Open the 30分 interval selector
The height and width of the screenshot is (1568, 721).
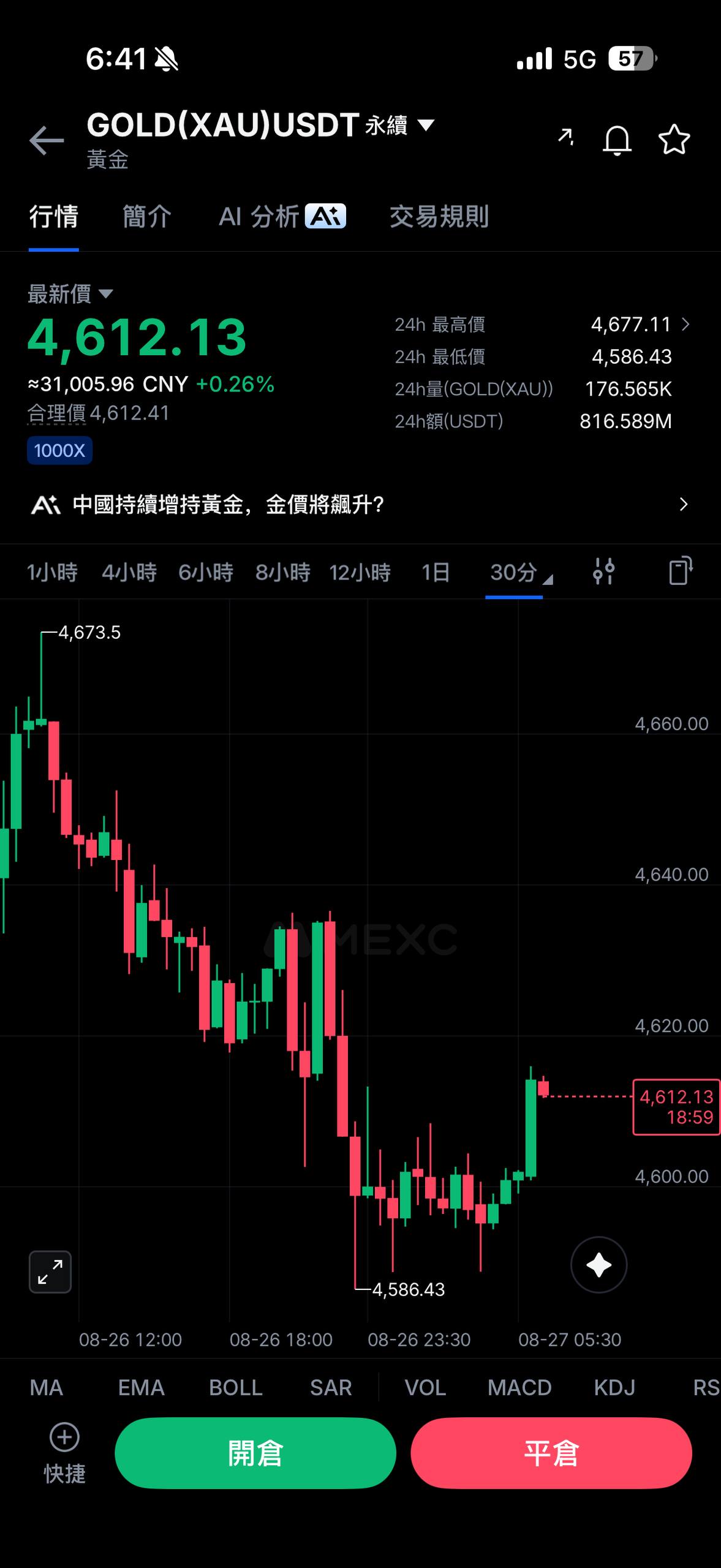[x=521, y=573]
